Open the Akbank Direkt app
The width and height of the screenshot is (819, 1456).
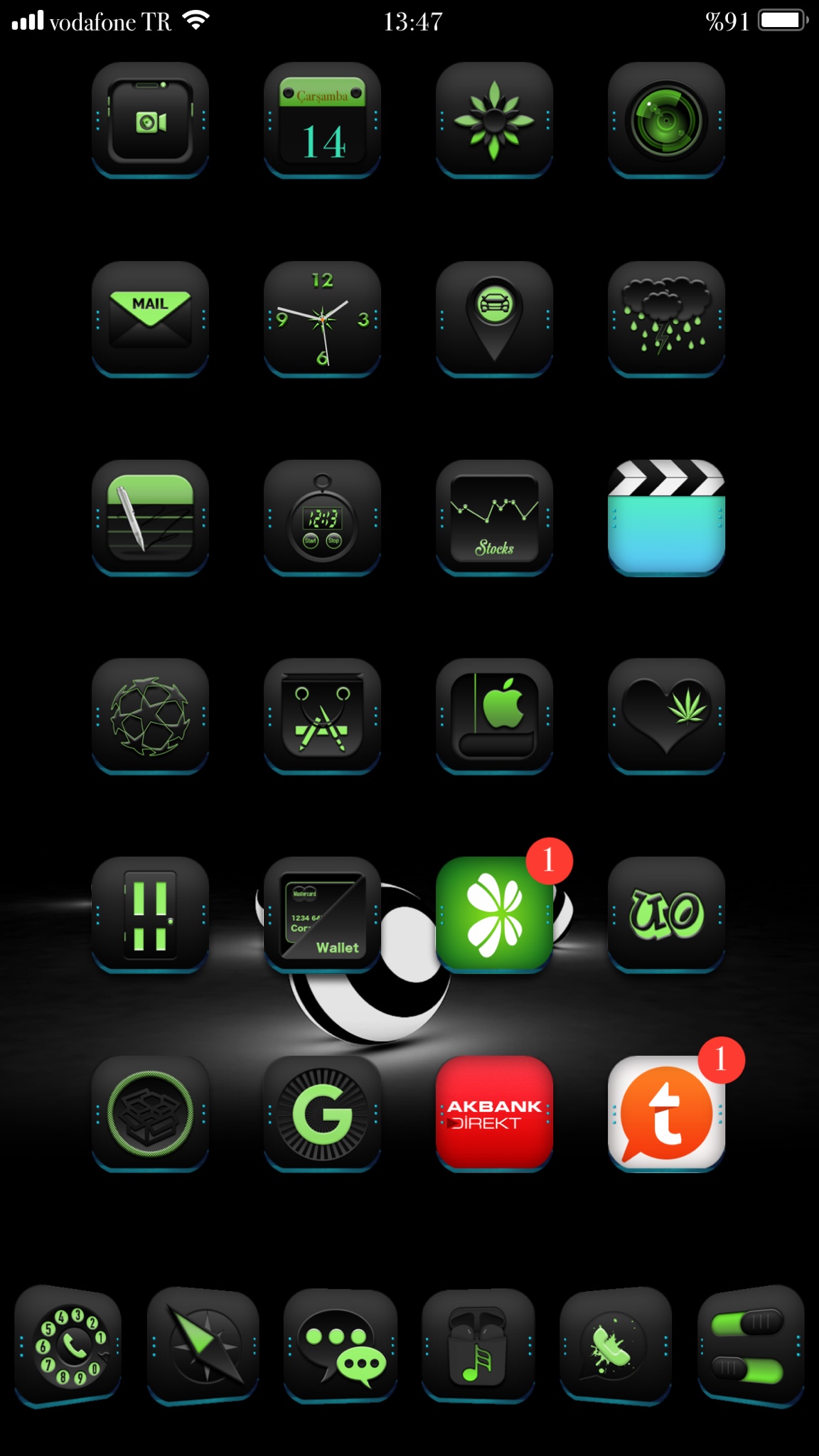[x=494, y=1113]
